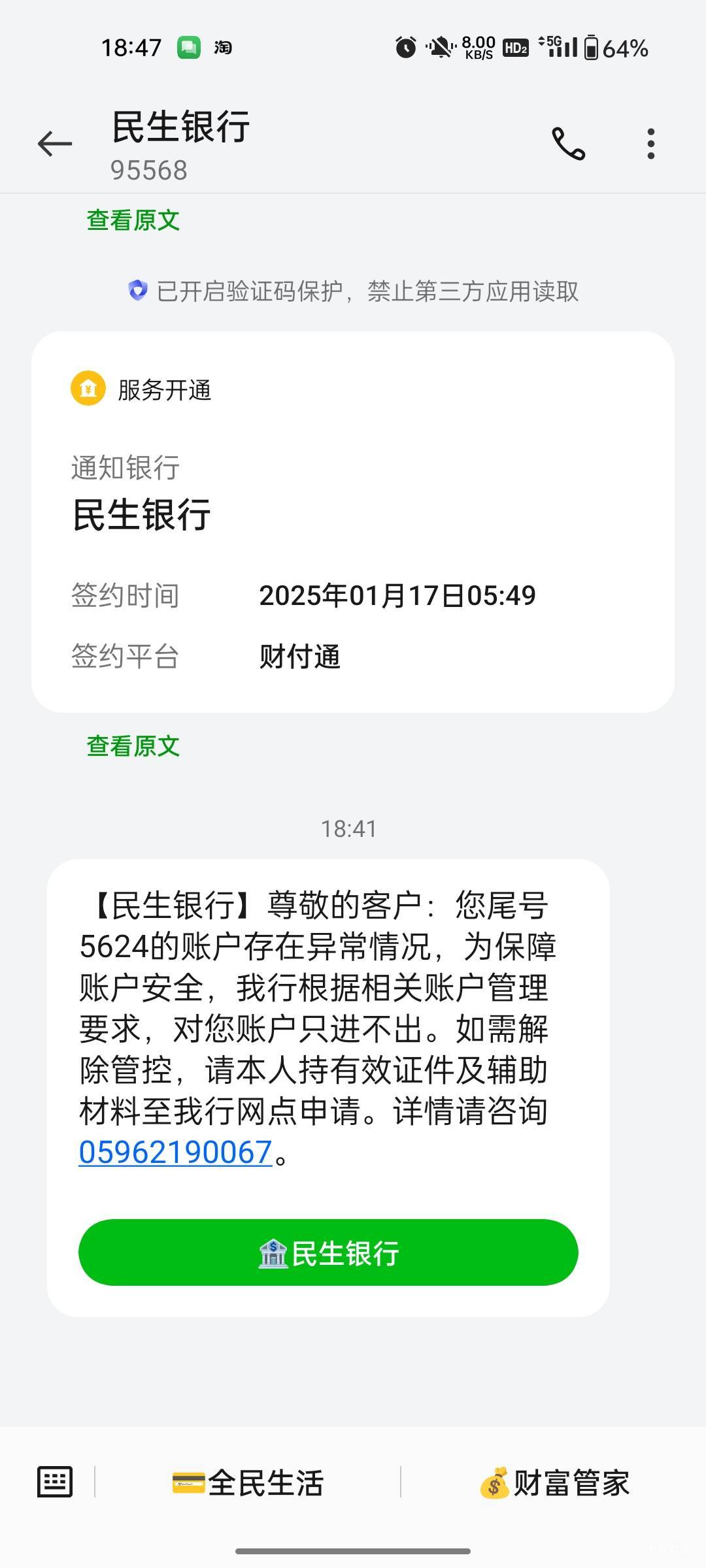Open the 财富管家 menu
The image size is (706, 1568).
(554, 1482)
